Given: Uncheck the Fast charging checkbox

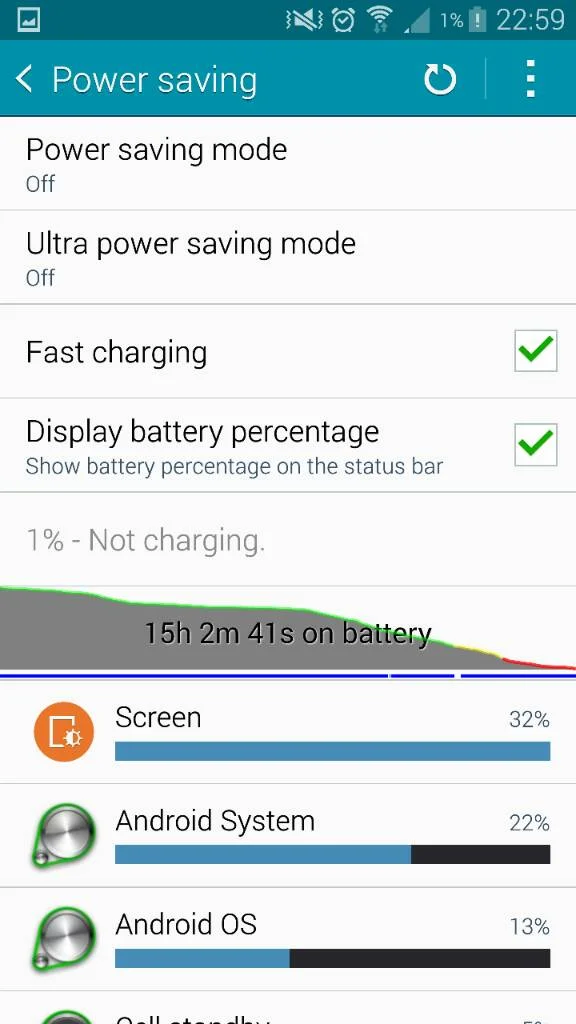Looking at the screenshot, I should click(x=536, y=351).
